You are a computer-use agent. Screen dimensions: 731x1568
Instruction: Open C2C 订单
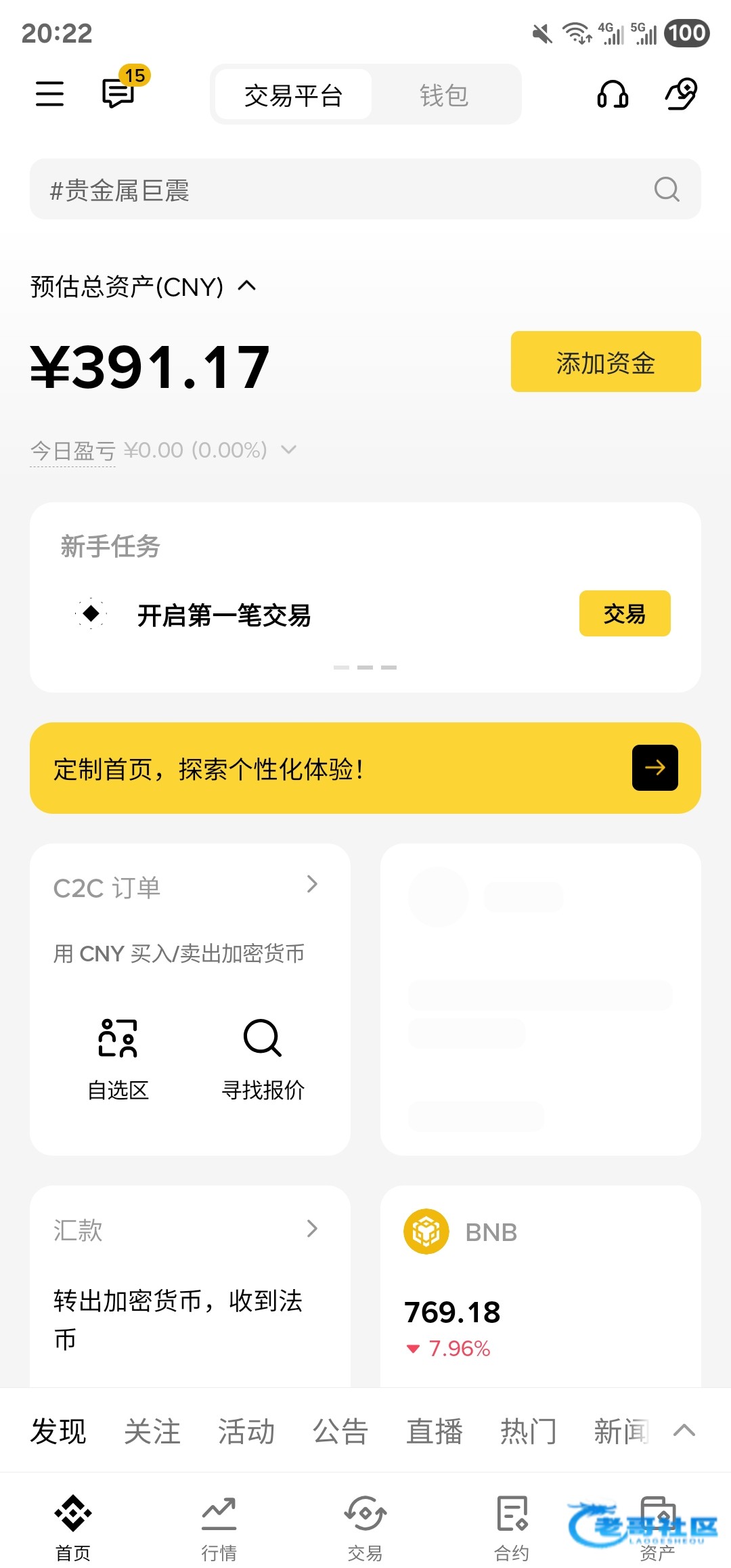186,887
